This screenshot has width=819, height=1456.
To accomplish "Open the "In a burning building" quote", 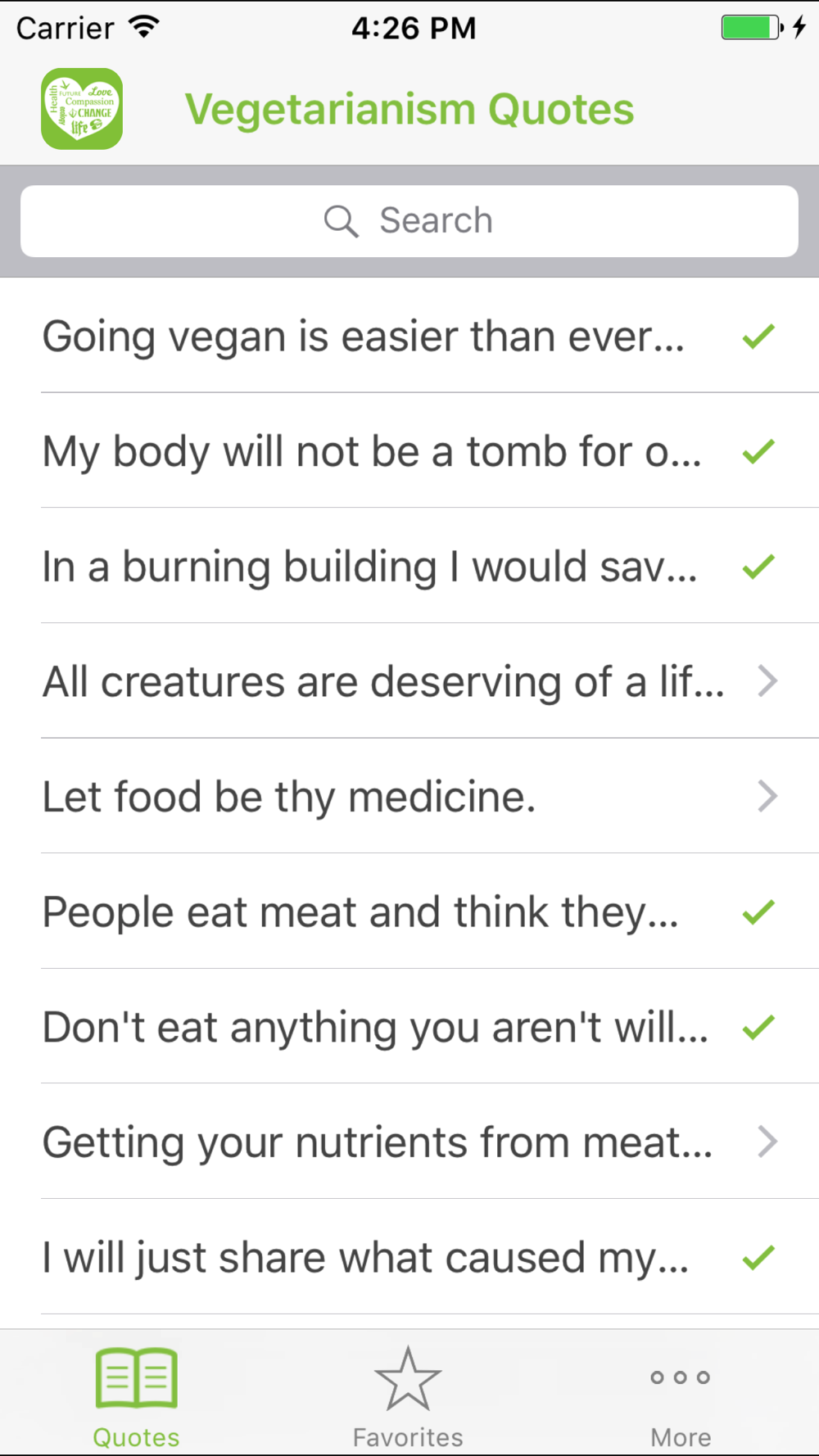I will pyautogui.click(x=409, y=566).
